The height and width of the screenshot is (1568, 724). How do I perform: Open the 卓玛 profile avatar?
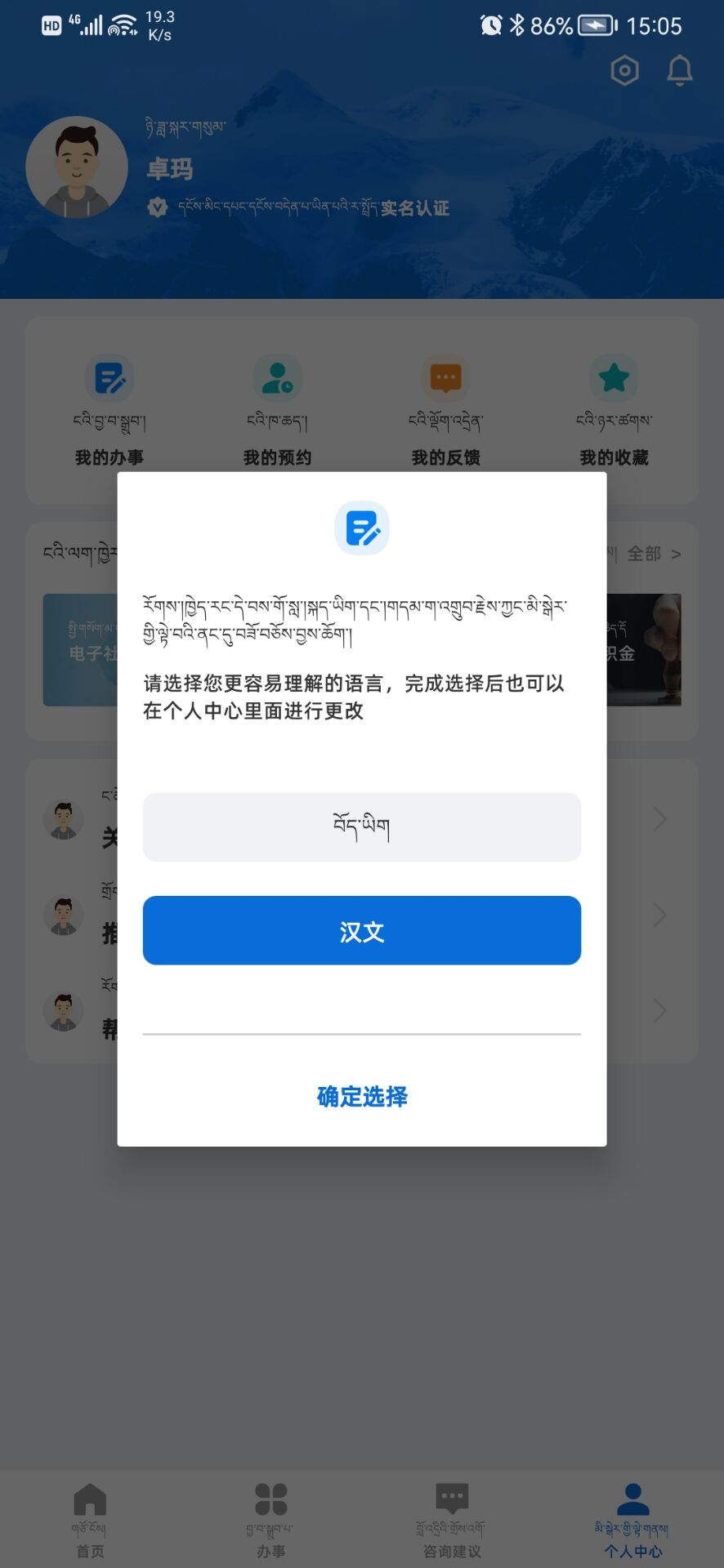tap(77, 167)
